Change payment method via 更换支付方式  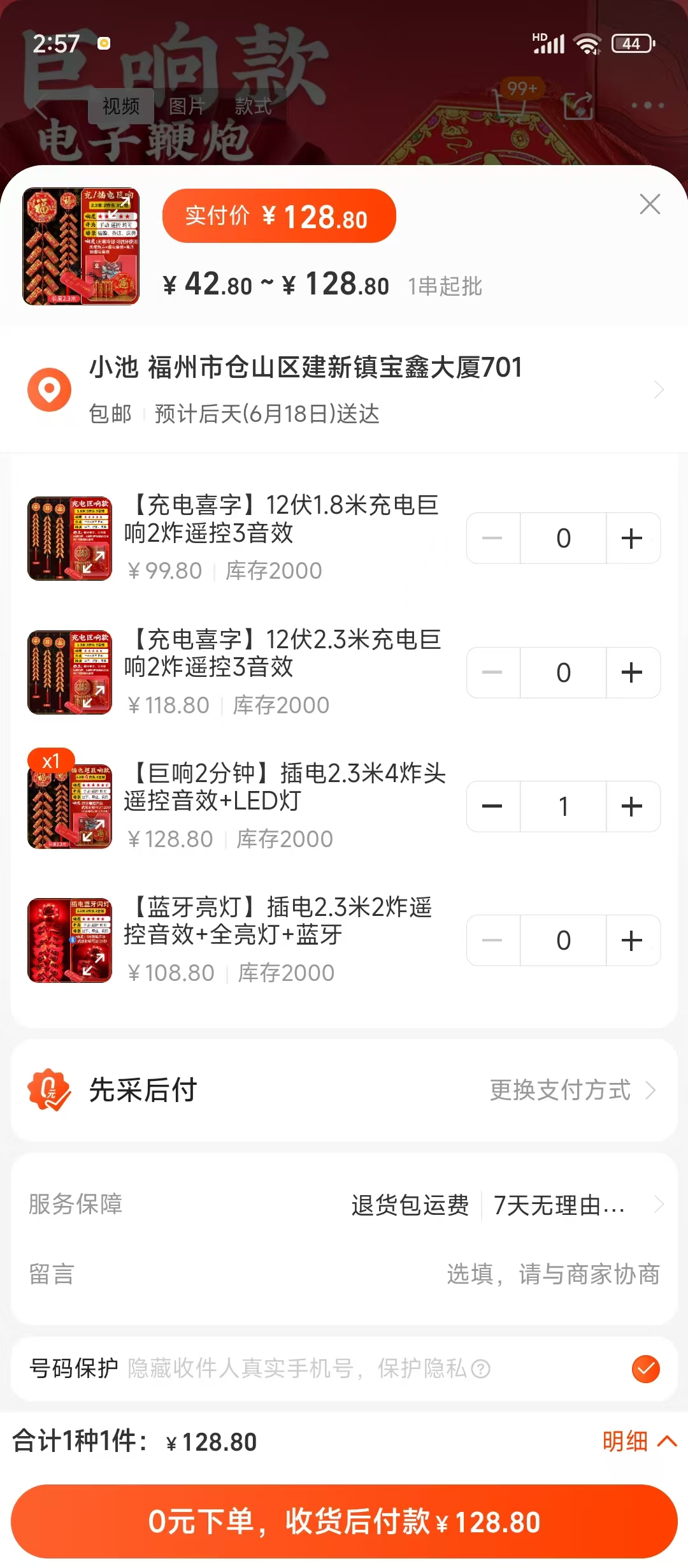click(571, 1090)
